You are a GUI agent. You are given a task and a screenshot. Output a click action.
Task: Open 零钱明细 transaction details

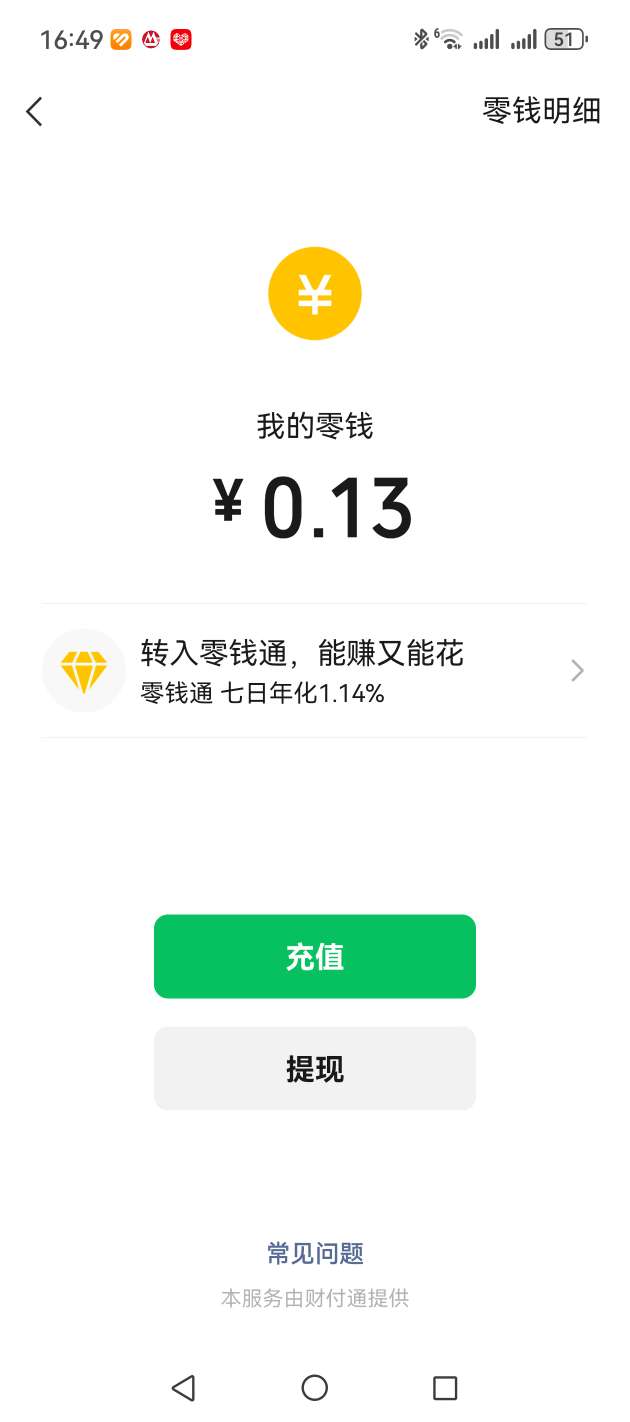541,111
